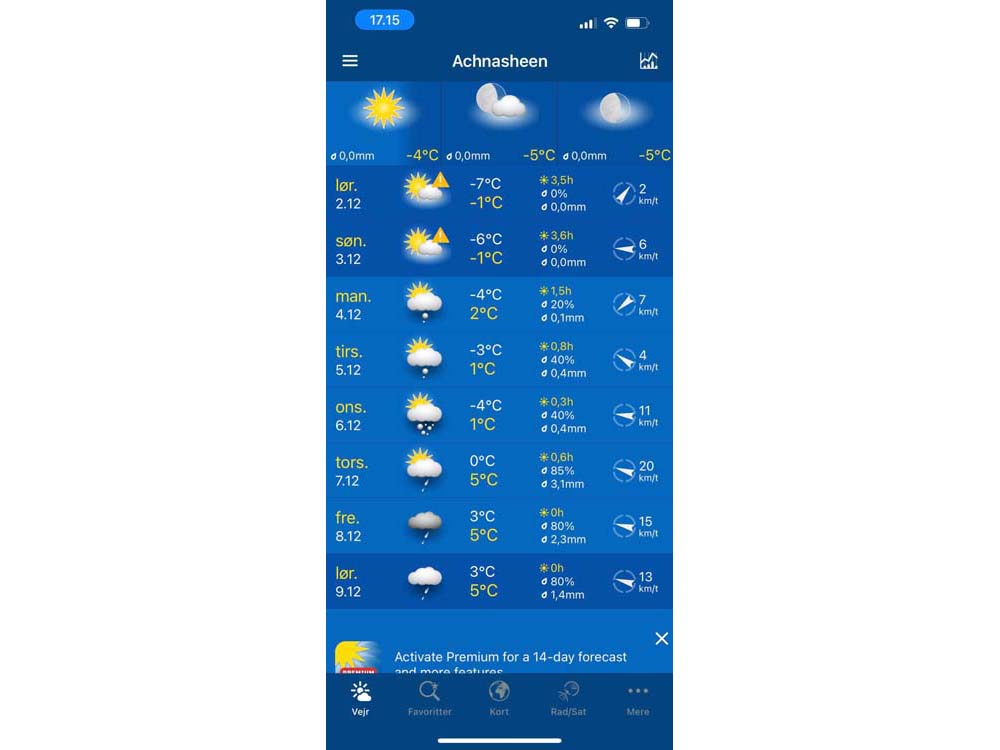
Task: Open the Mere tab
Action: coord(638,698)
